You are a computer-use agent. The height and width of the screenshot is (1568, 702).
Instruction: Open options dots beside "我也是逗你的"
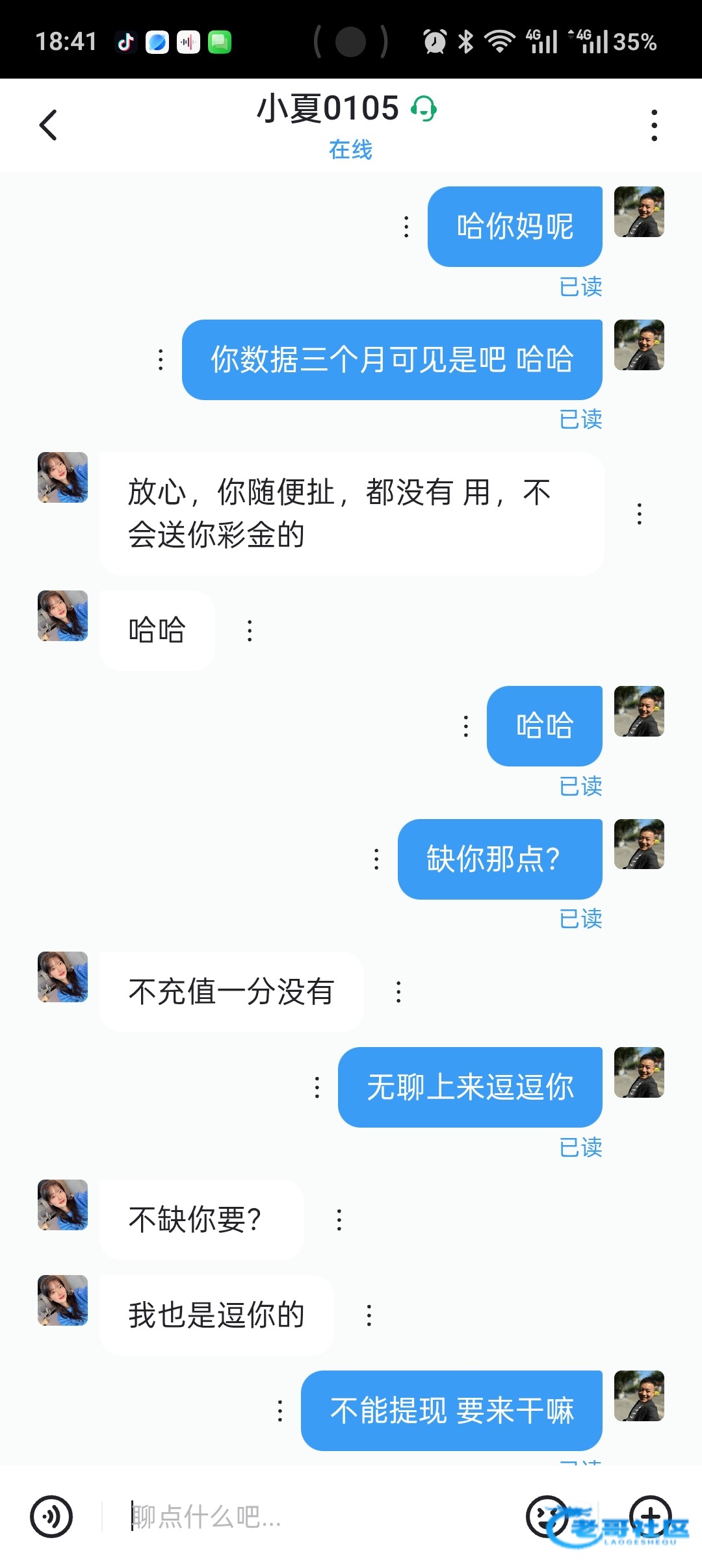(x=369, y=1315)
